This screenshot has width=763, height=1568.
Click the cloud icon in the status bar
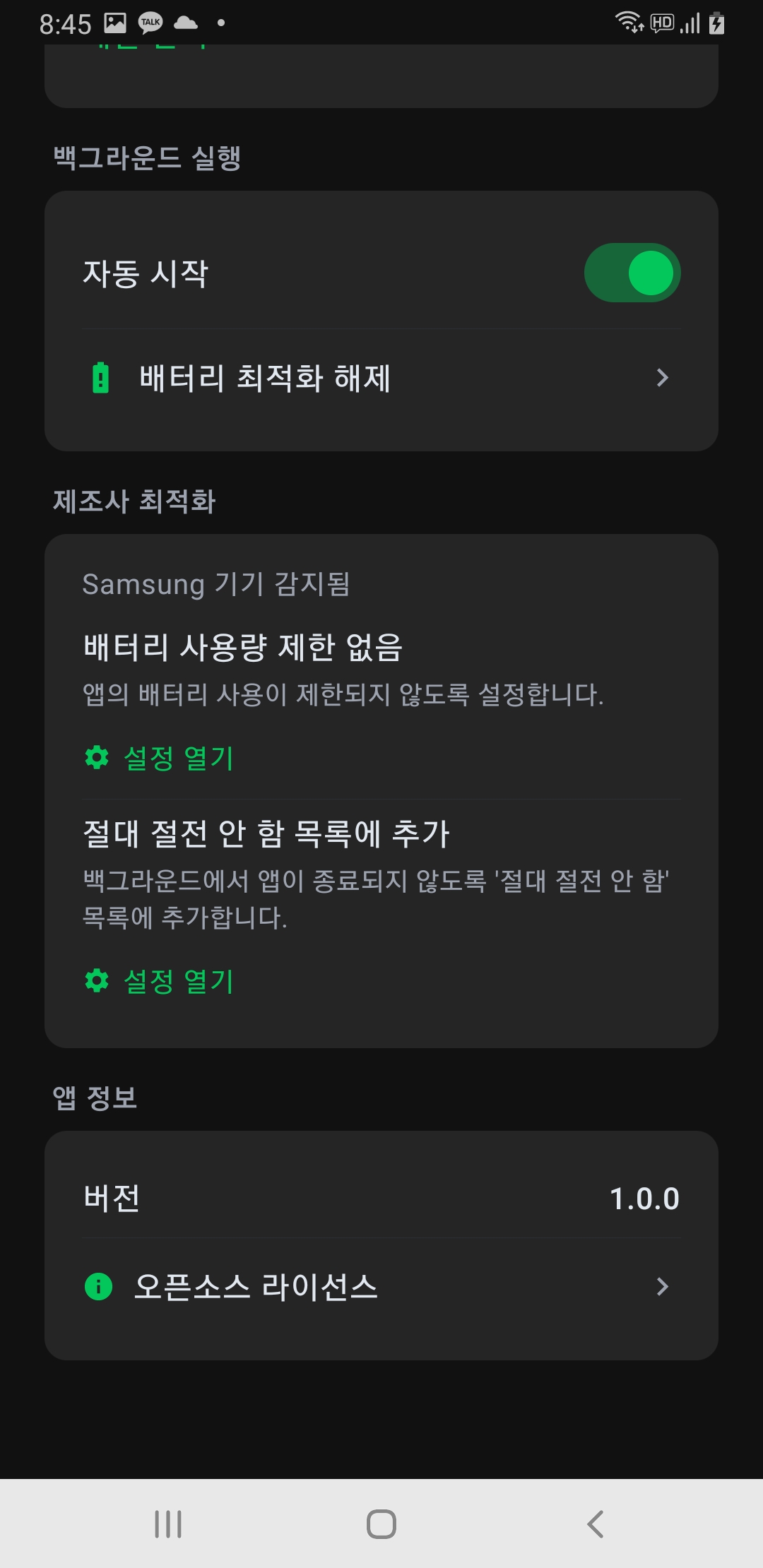pyautogui.click(x=188, y=23)
